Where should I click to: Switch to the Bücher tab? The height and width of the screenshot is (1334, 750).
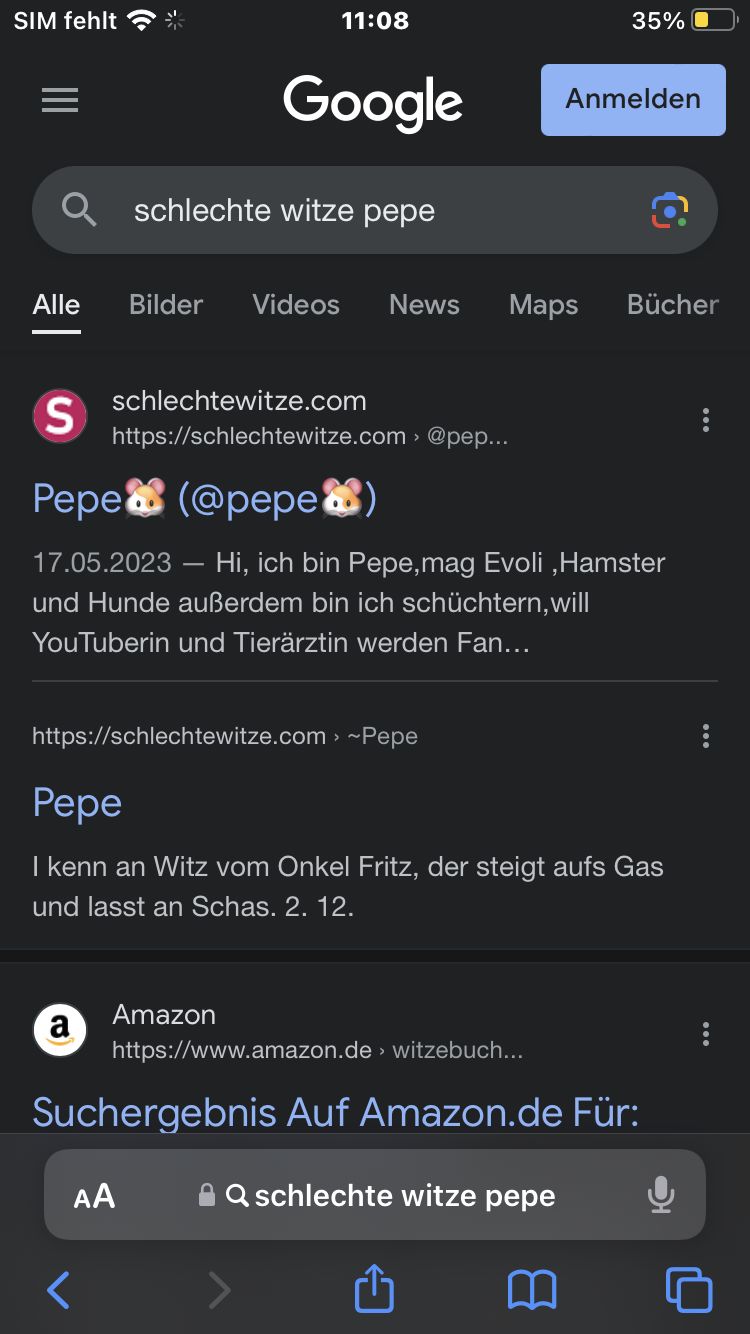[x=672, y=305]
